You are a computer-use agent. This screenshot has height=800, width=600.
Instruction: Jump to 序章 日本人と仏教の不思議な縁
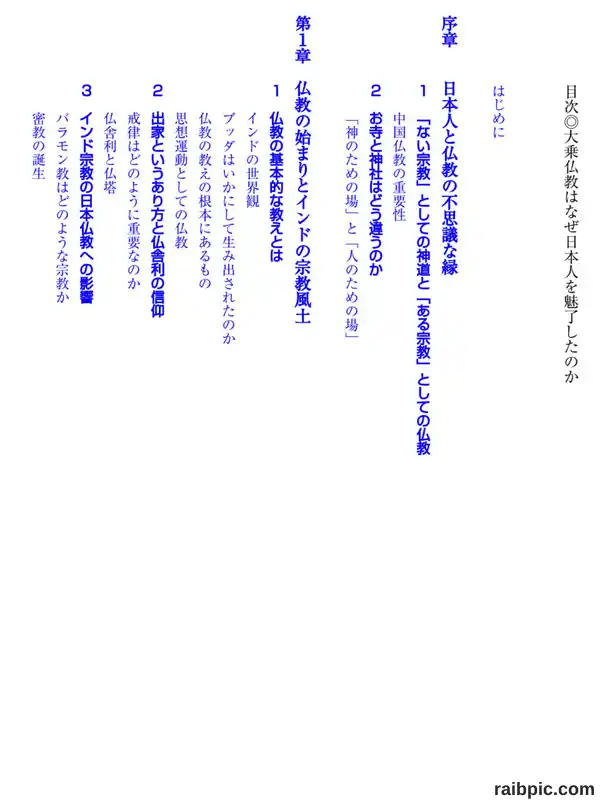click(449, 147)
